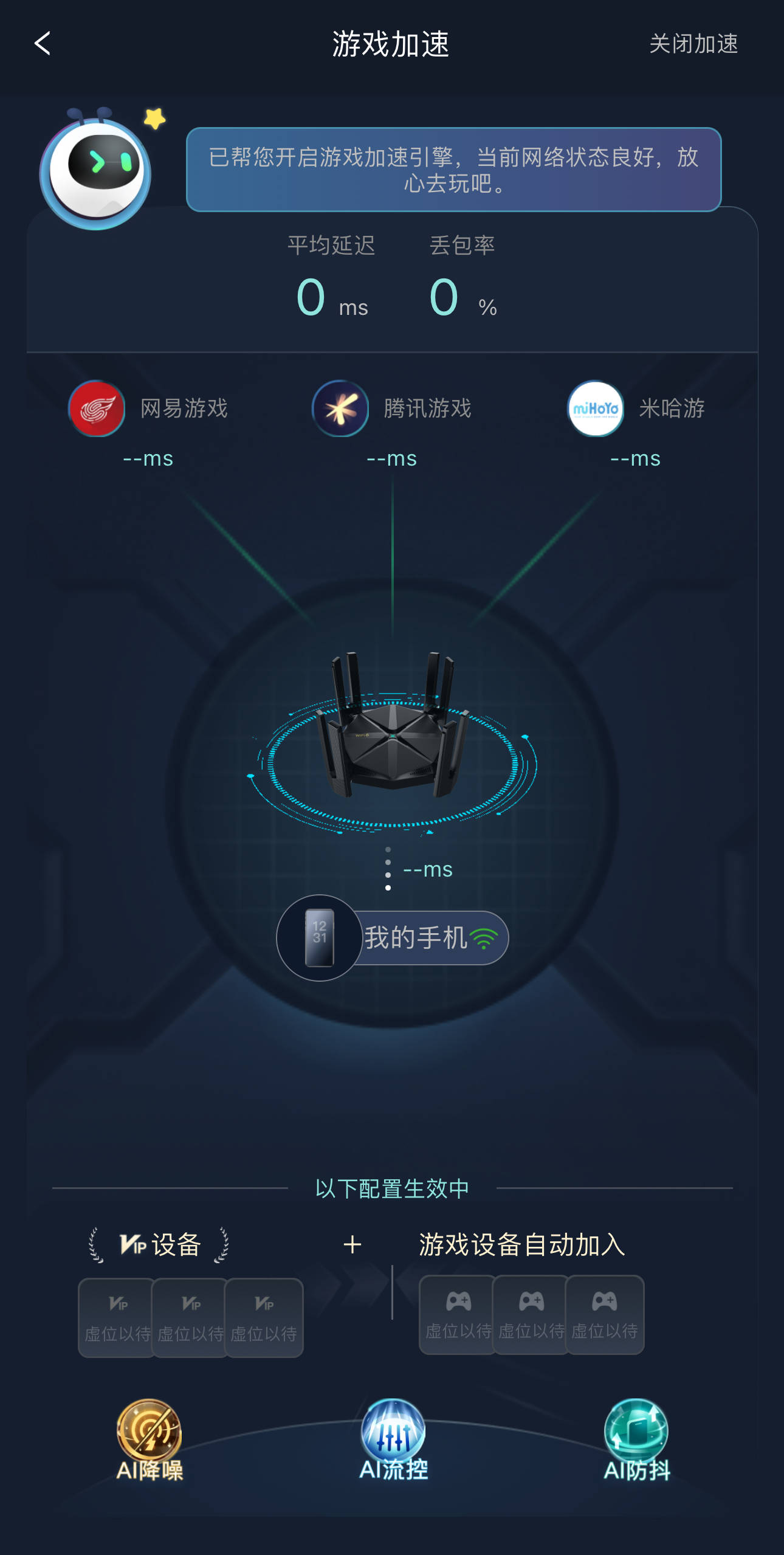
Task: Open the AI防抖 feature
Action: [x=636, y=1439]
